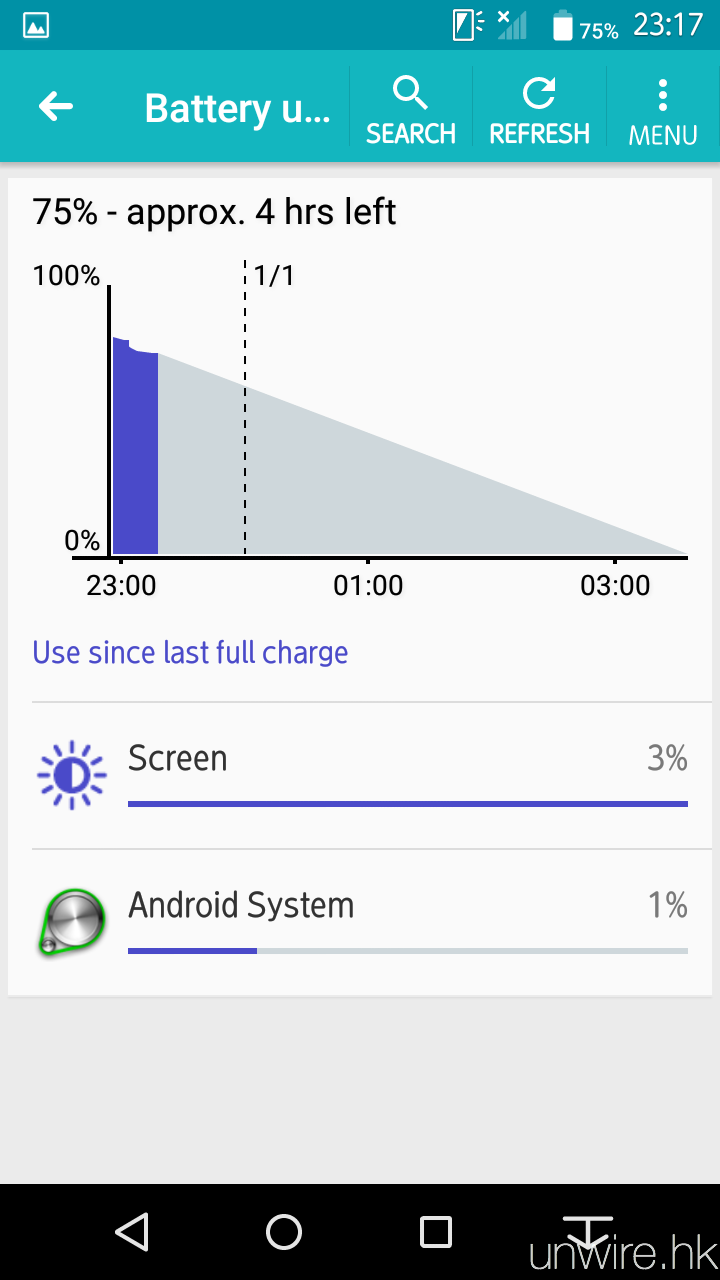The image size is (720, 1280).
Task: Open Screen battery usage details
Action: tap(360, 775)
